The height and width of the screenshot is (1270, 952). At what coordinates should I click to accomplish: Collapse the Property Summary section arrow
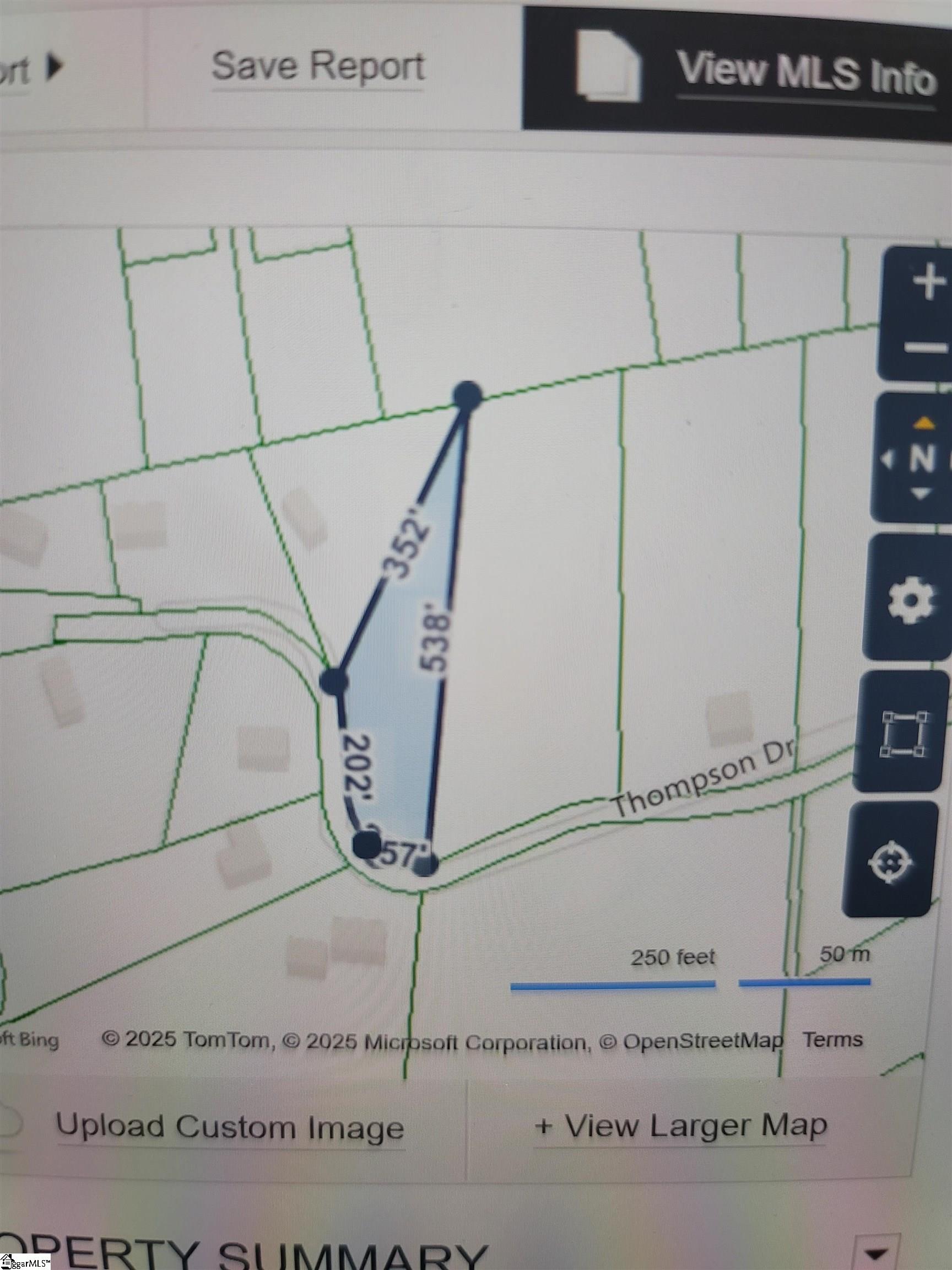(877, 1252)
